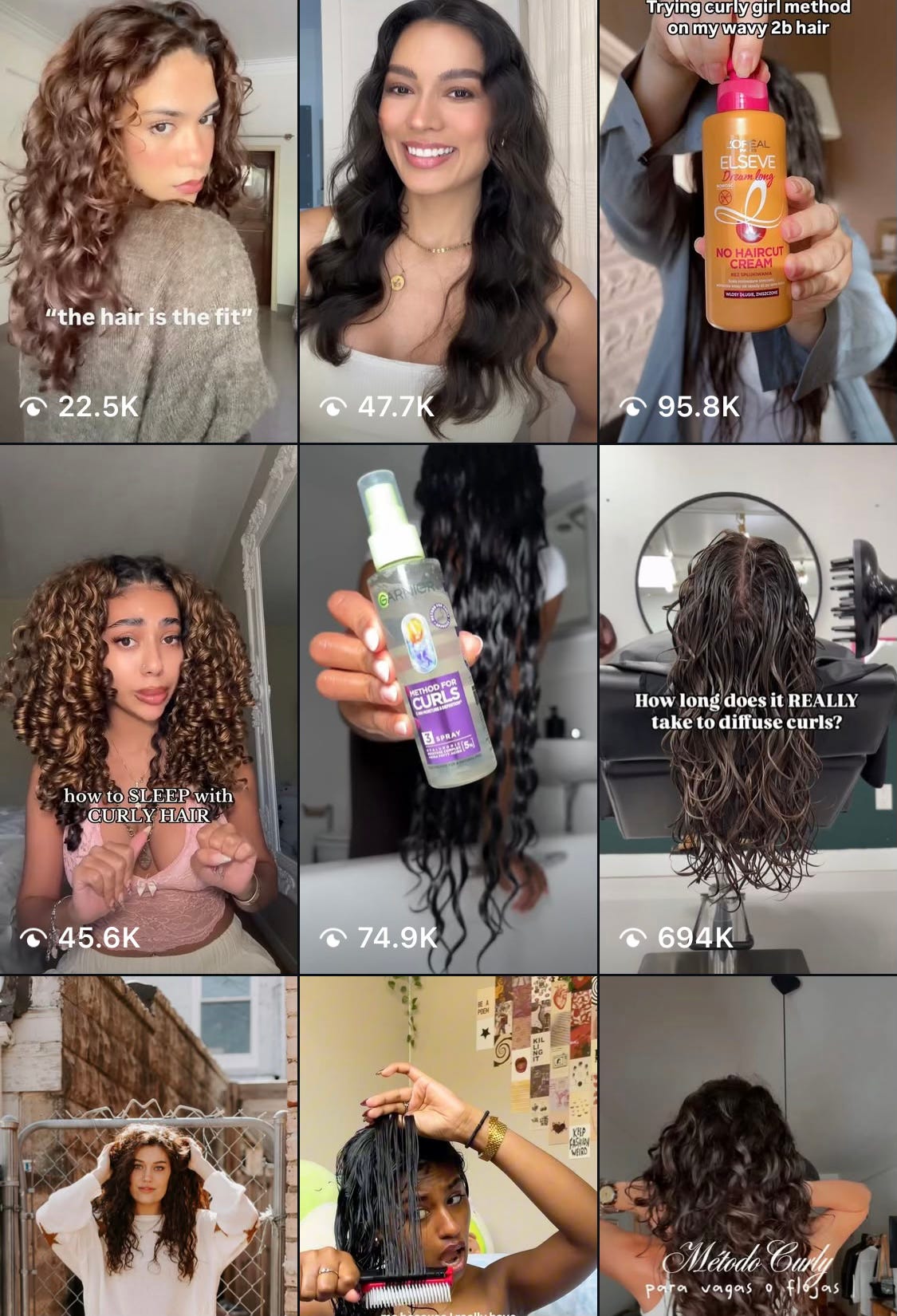Open the Garnier Method for Curls spray video
Viewport: 897px width, 1316px height.
(x=448, y=709)
